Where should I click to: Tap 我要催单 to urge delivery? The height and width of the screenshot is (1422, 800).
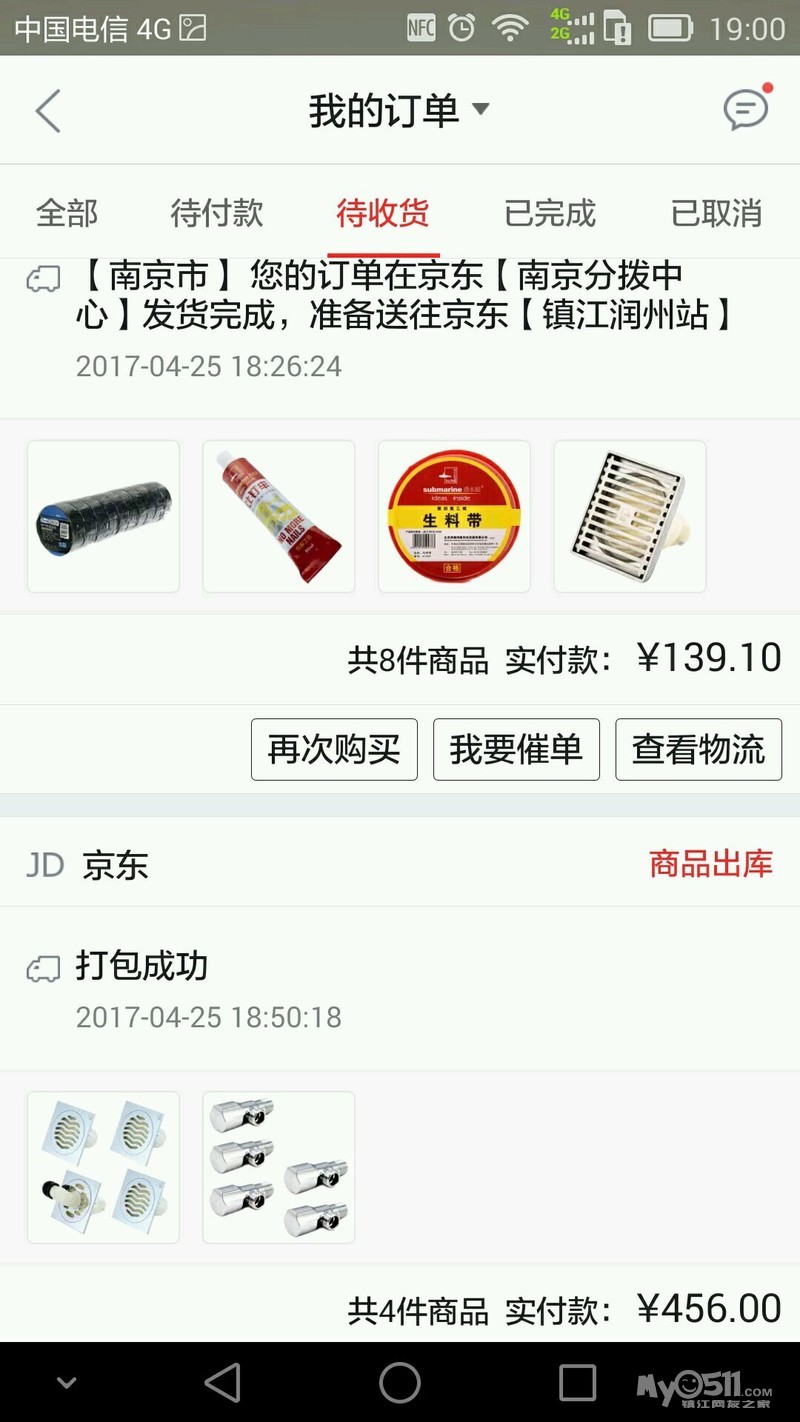(x=516, y=749)
